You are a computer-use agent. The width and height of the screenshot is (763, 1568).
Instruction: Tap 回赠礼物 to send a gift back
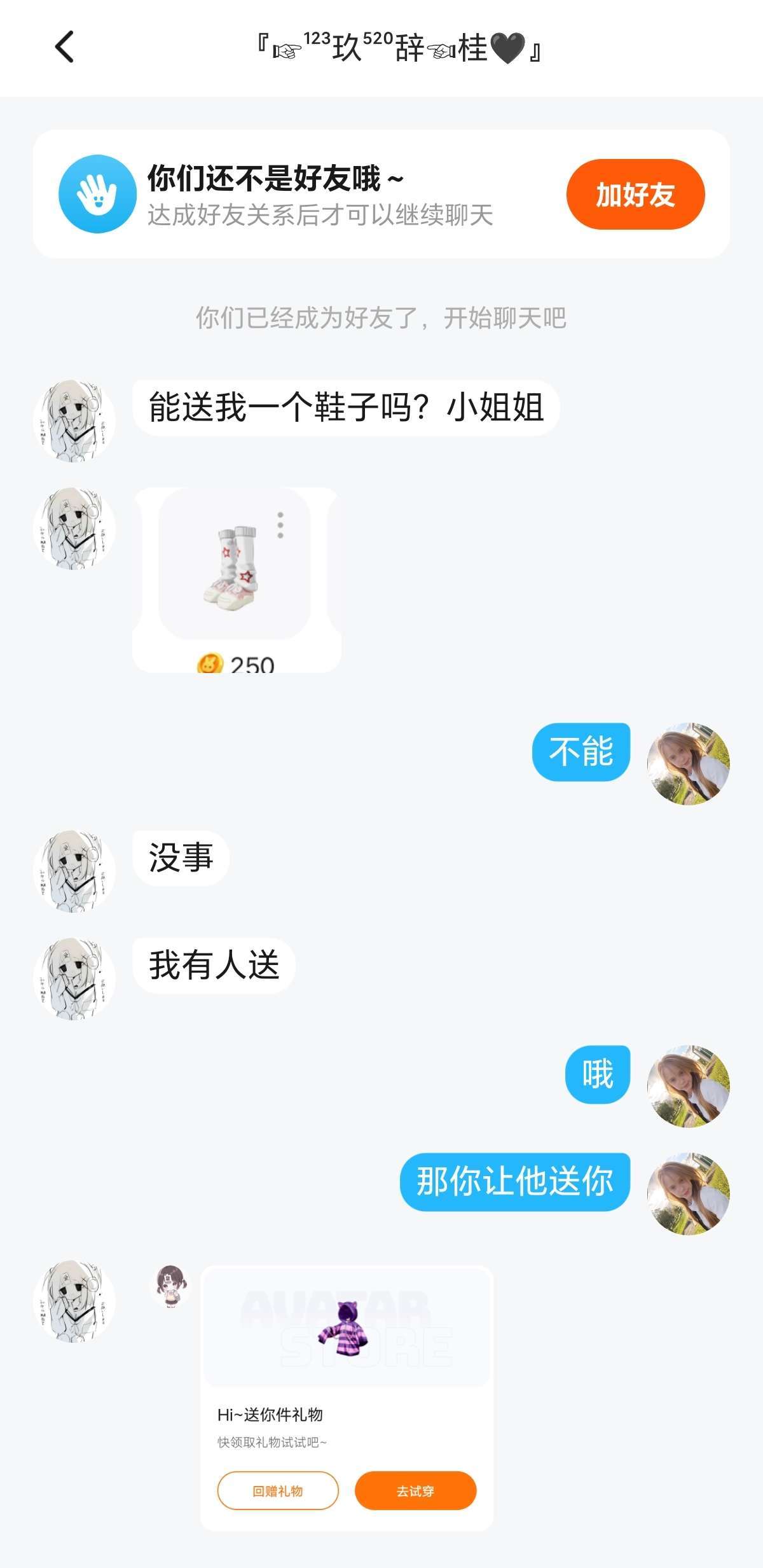[x=278, y=1490]
